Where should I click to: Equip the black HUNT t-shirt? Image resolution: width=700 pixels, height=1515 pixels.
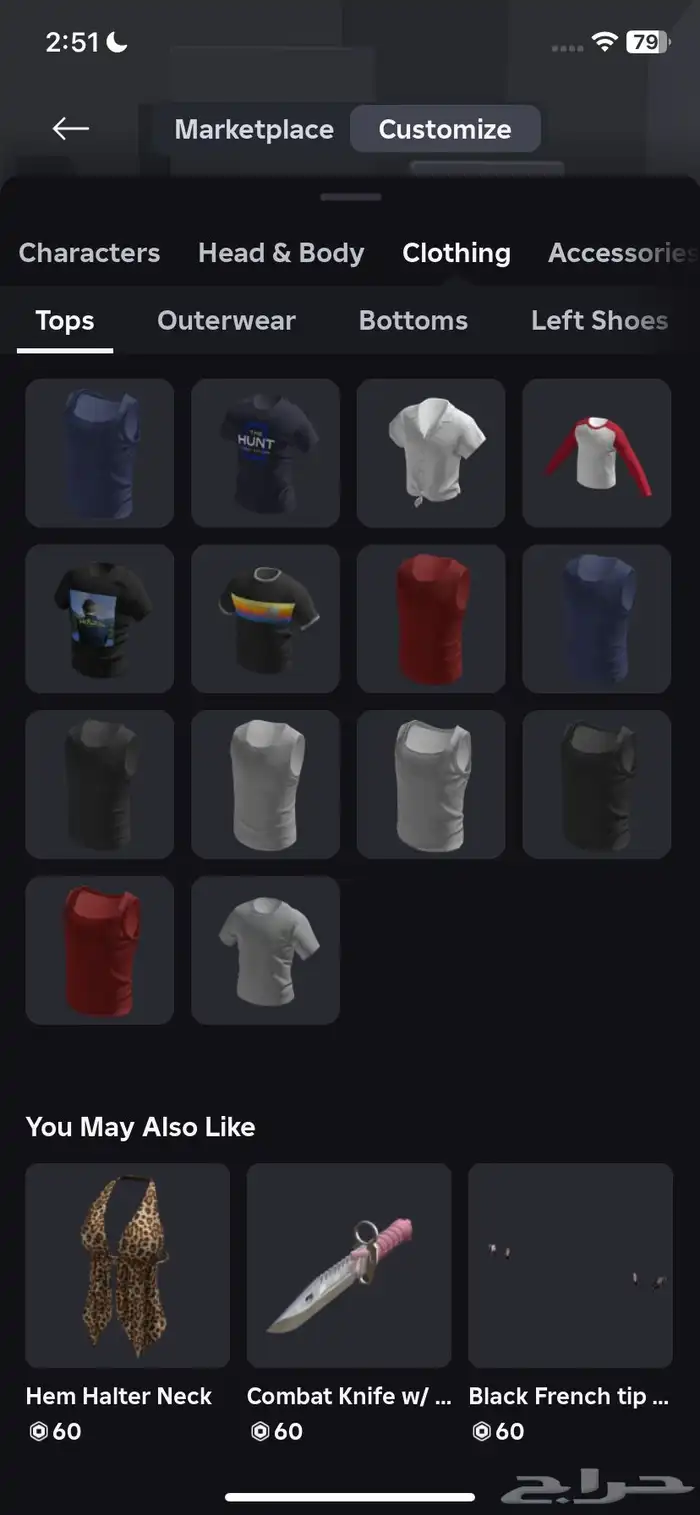coord(265,453)
